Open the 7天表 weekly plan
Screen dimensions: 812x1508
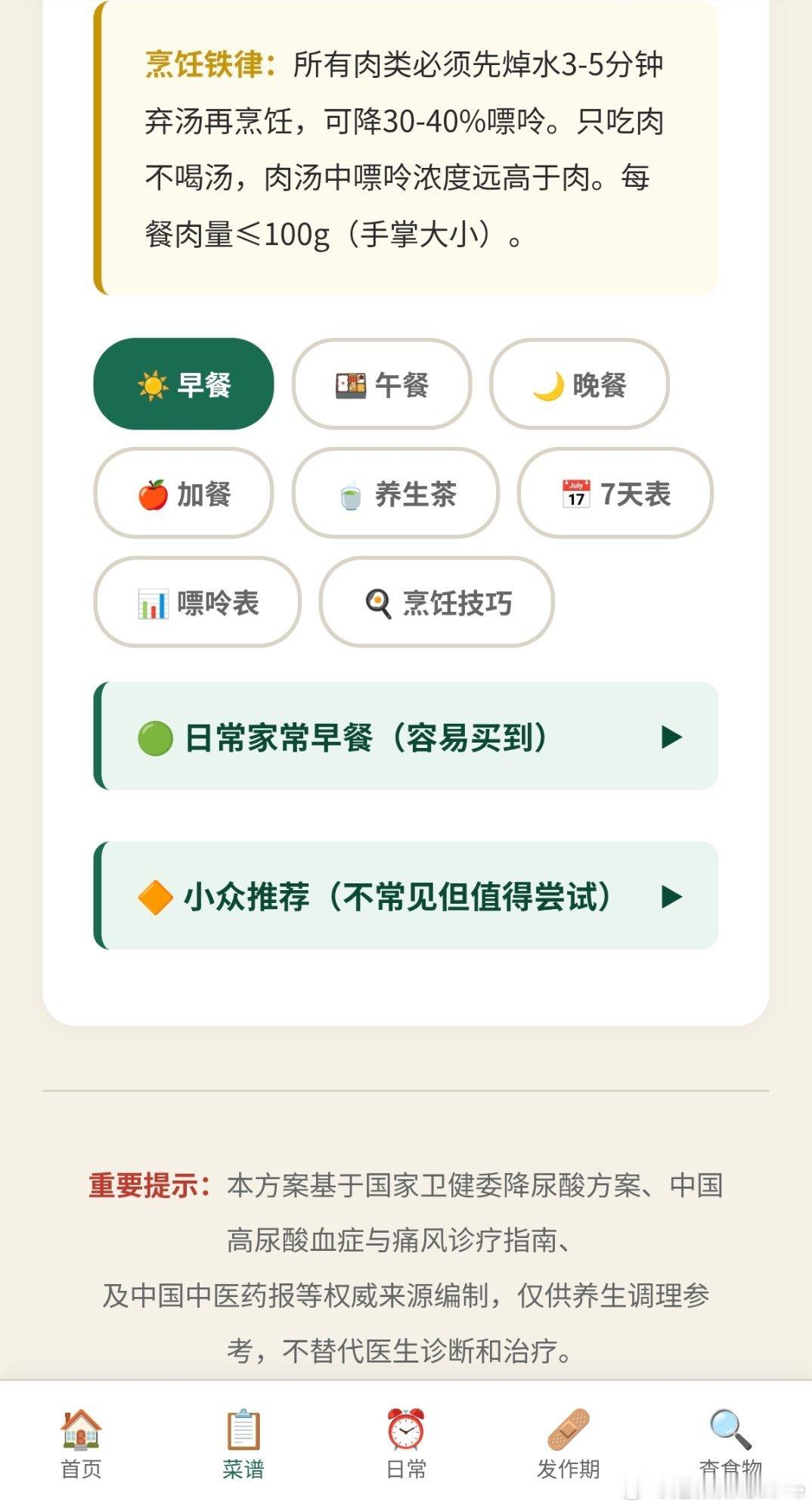point(615,493)
